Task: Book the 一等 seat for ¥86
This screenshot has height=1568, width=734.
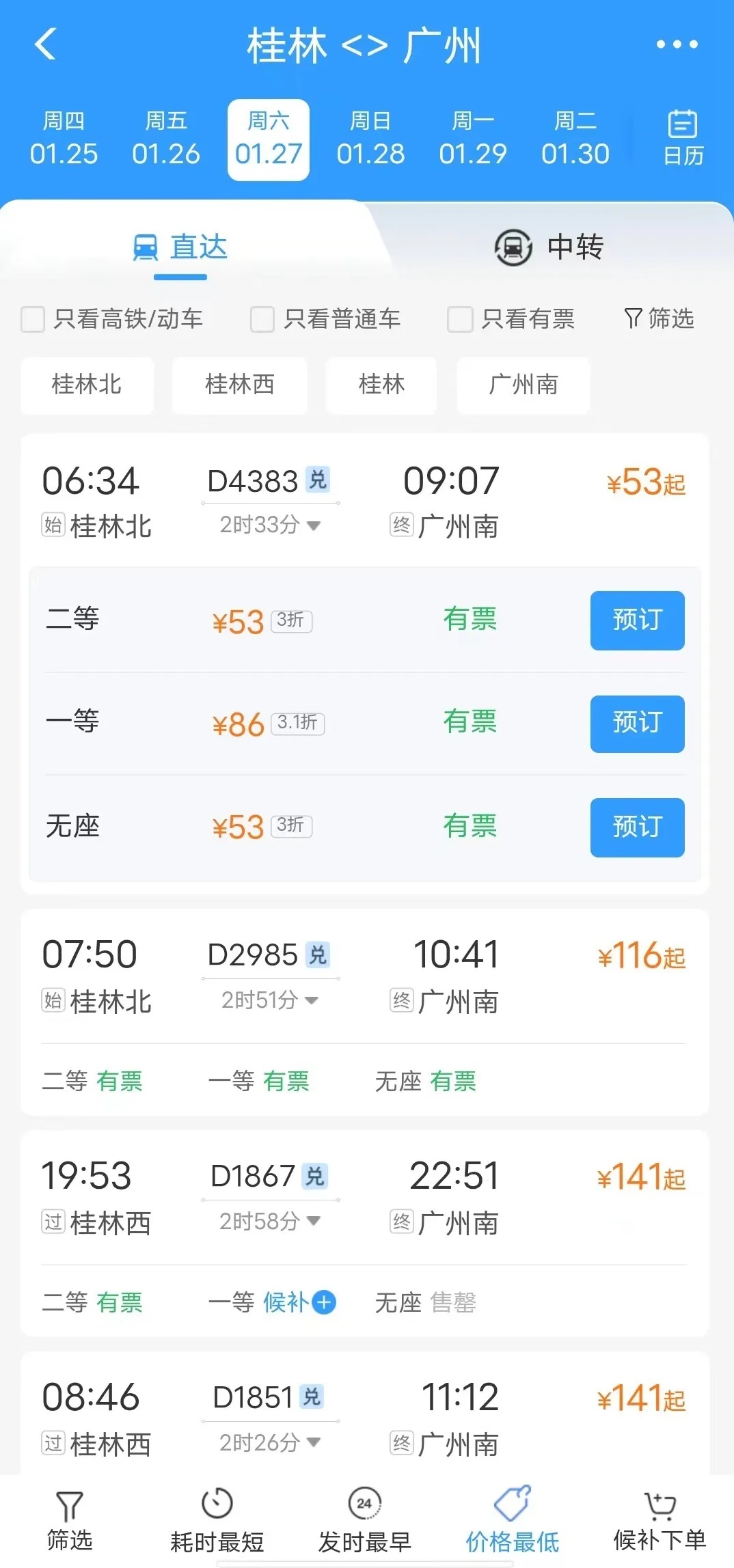Action: 637,724
